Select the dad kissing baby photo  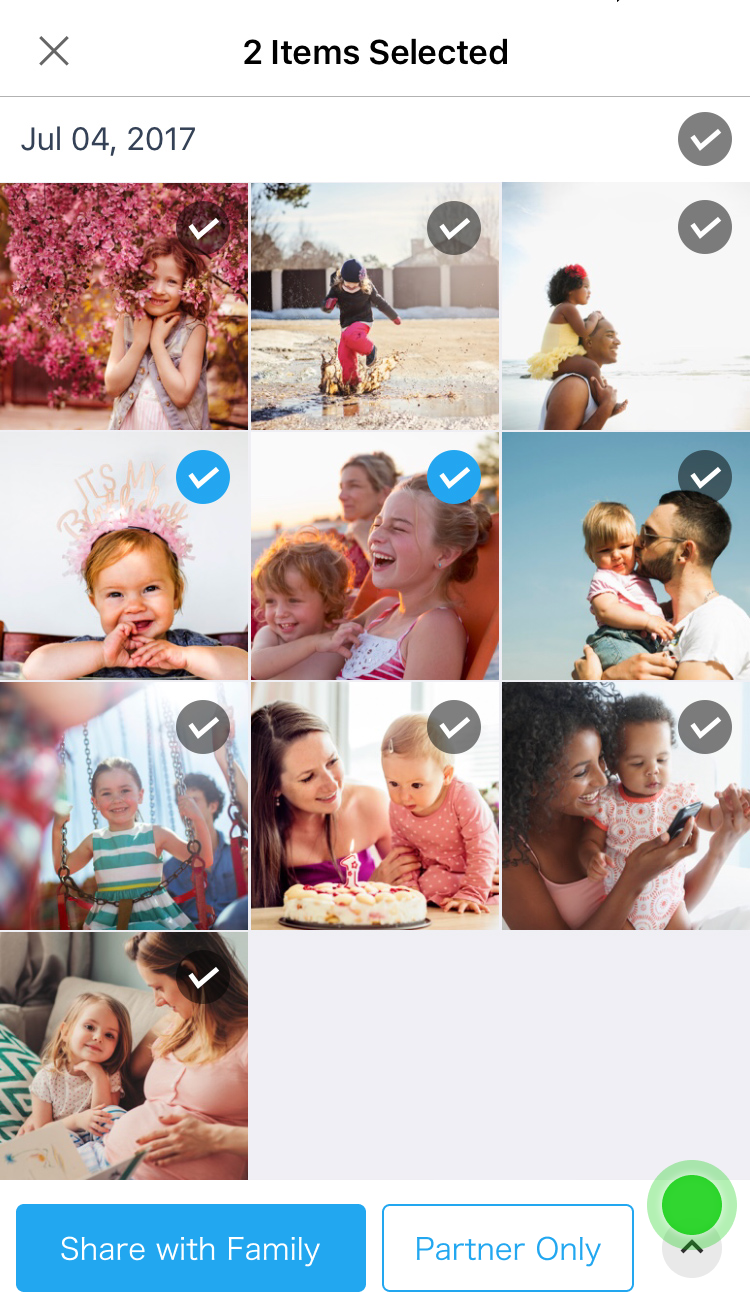[x=704, y=478]
